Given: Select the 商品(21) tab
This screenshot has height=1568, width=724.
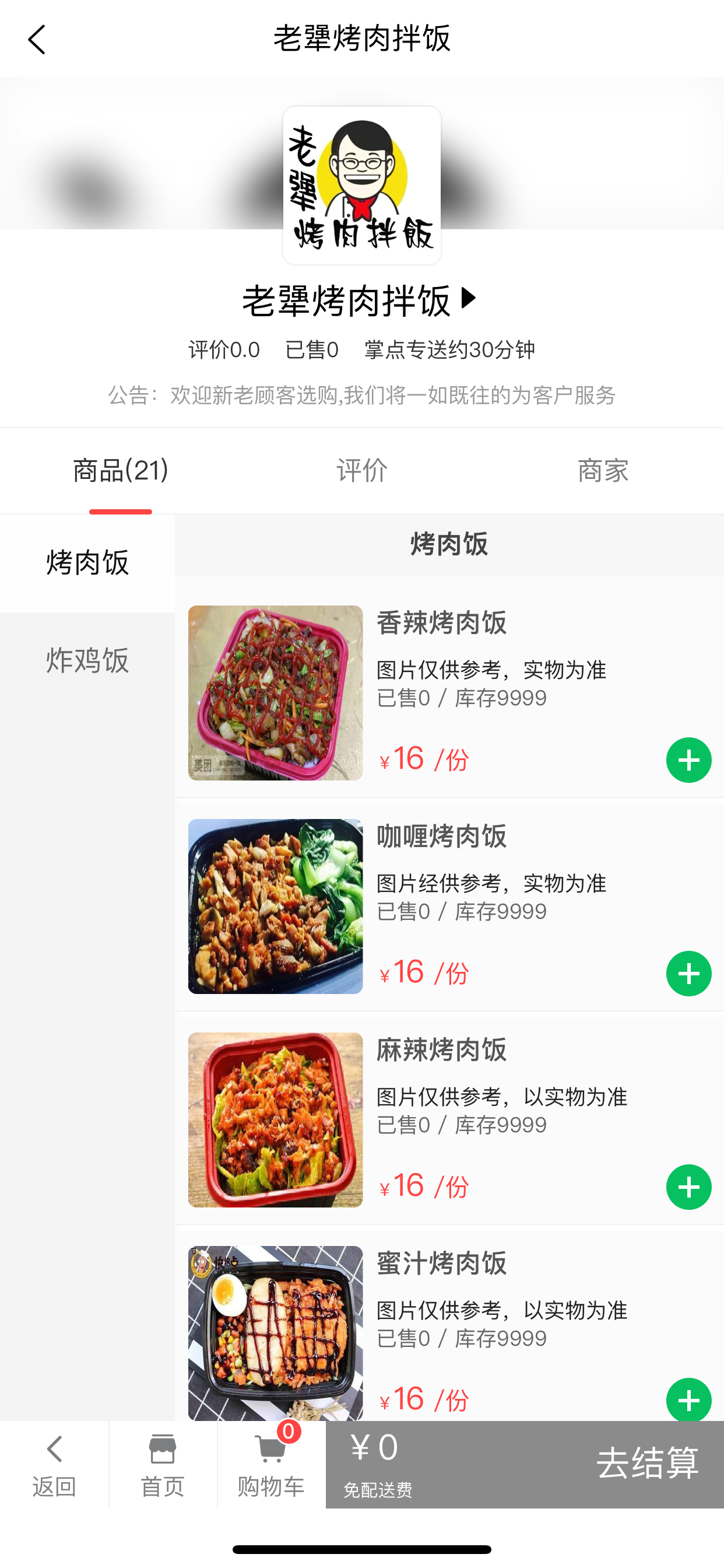Looking at the screenshot, I should click(x=121, y=471).
